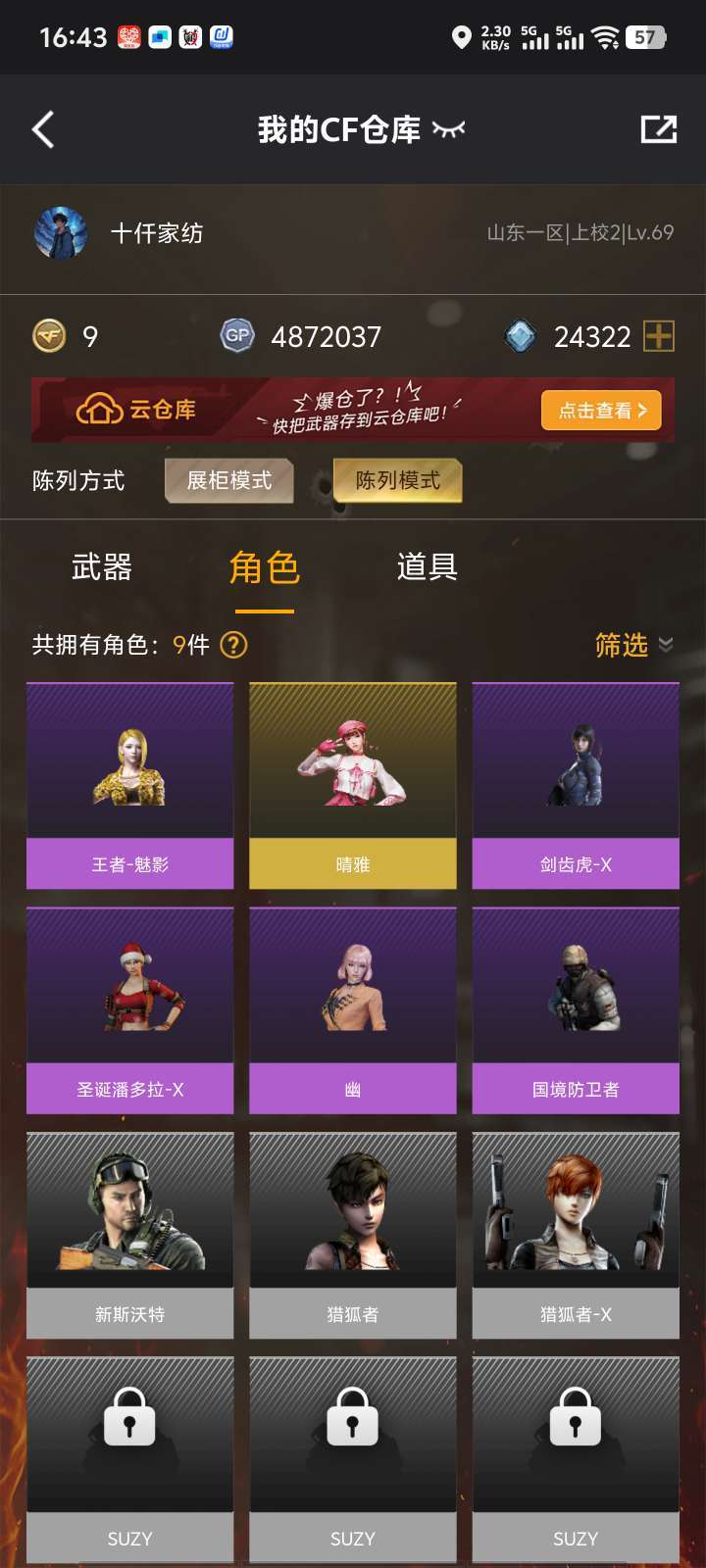
Task: Switch to 展柜模式 display mode
Action: click(229, 480)
